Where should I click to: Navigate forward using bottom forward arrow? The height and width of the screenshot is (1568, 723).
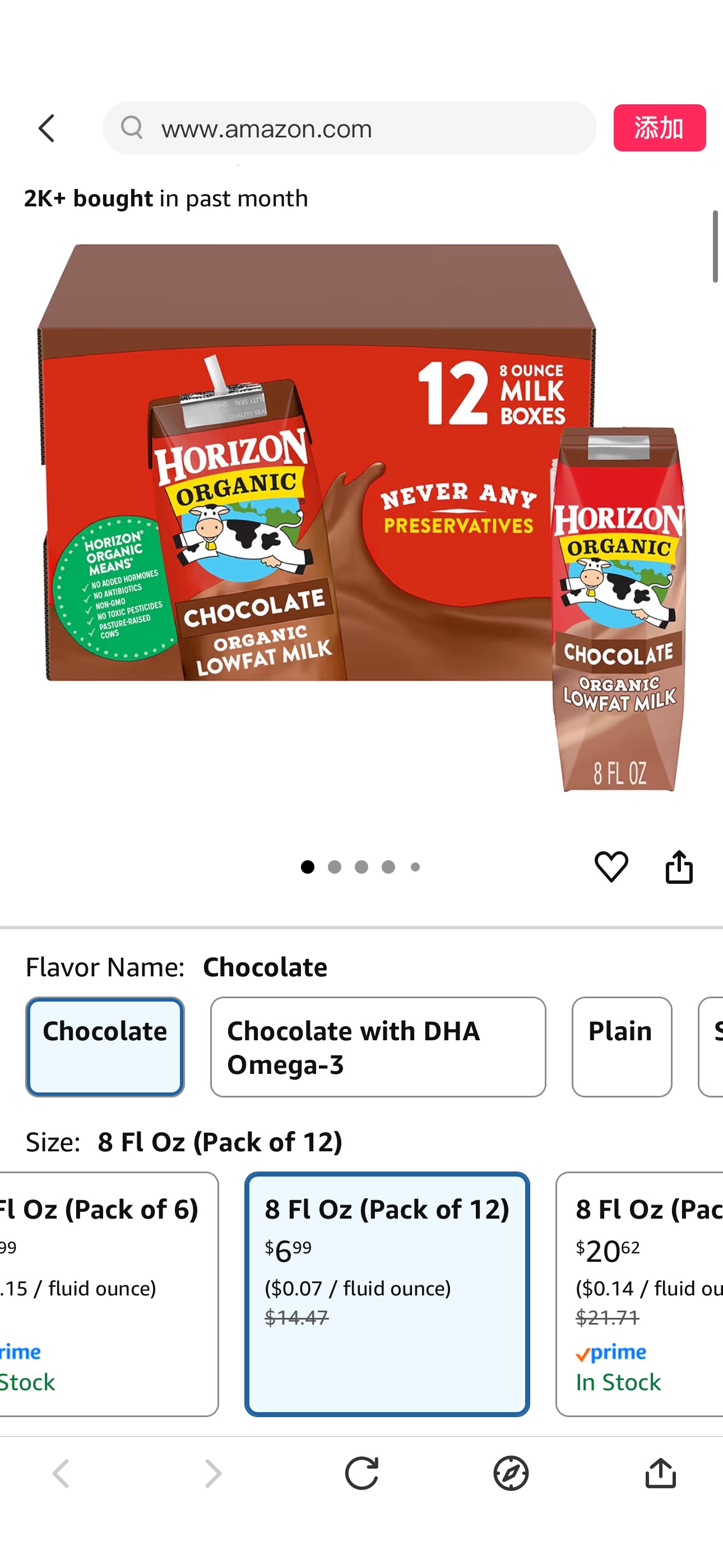[x=211, y=1474]
